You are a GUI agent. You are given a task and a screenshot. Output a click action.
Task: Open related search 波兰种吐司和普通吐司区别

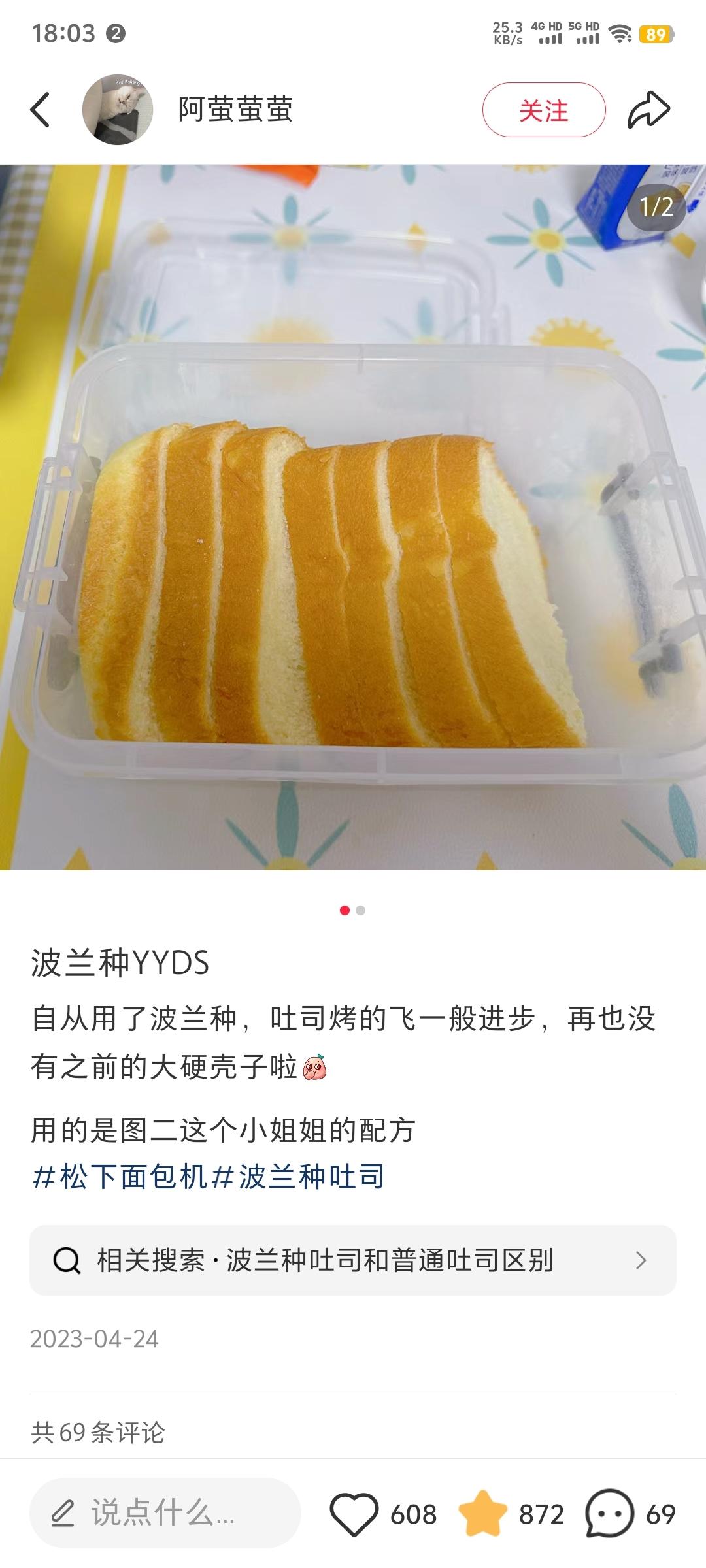(x=353, y=1260)
